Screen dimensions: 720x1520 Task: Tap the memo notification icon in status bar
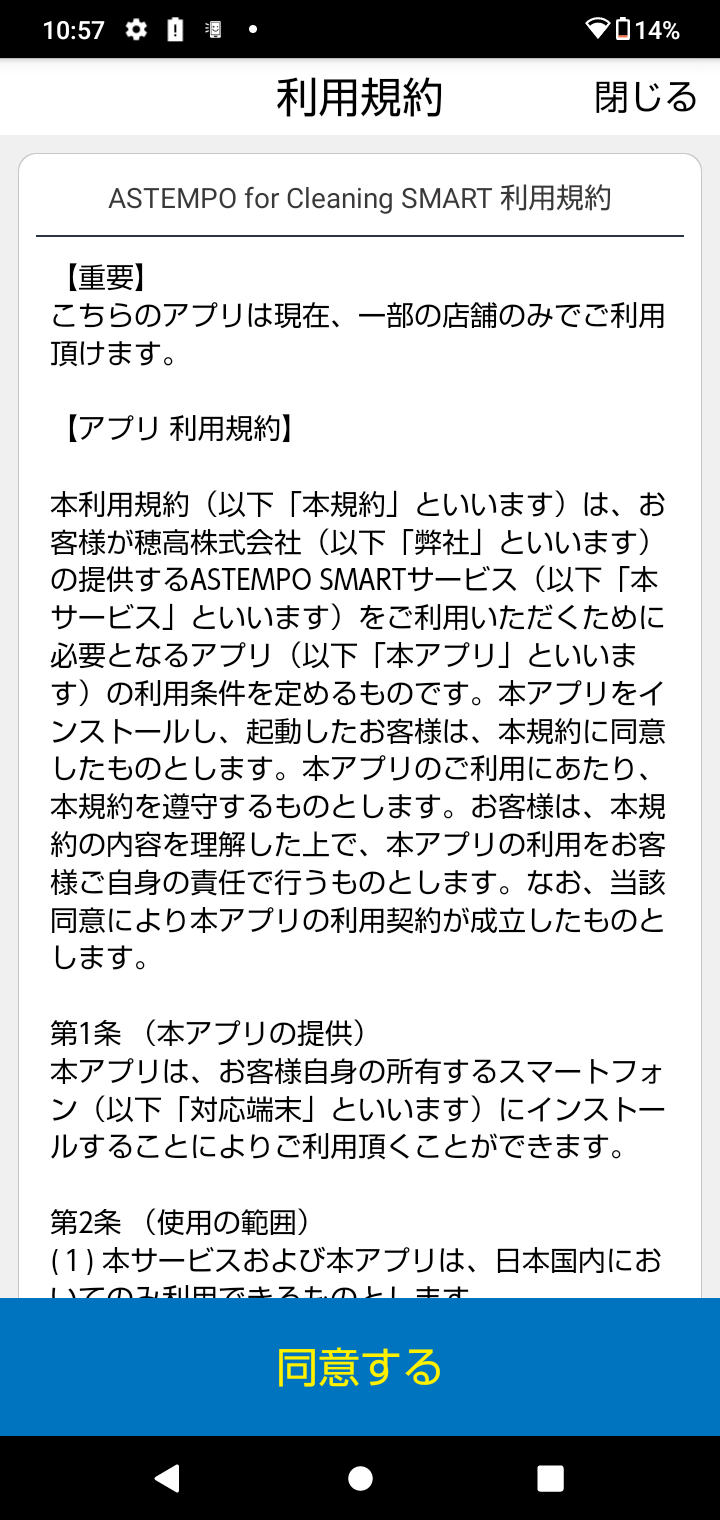click(x=213, y=28)
